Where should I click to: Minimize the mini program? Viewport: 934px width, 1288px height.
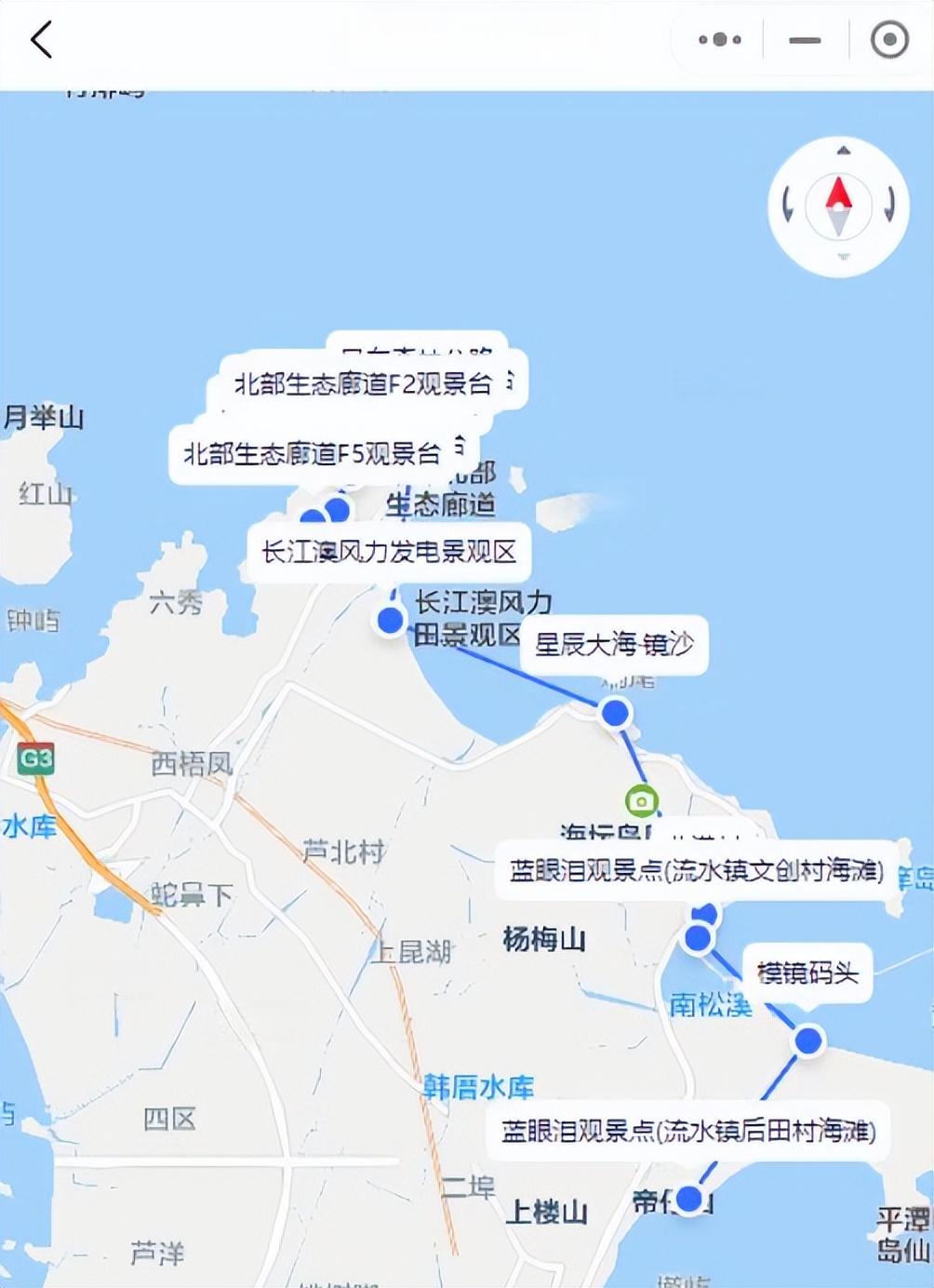coord(805,40)
